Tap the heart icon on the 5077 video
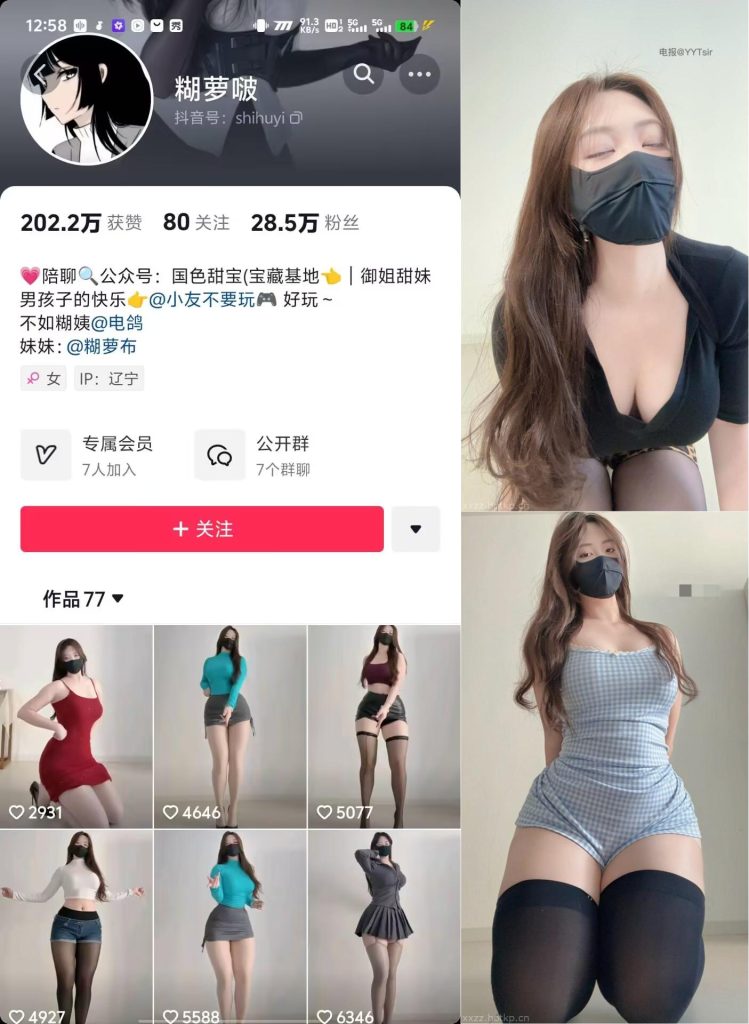749x1024 pixels. pyautogui.click(x=324, y=814)
